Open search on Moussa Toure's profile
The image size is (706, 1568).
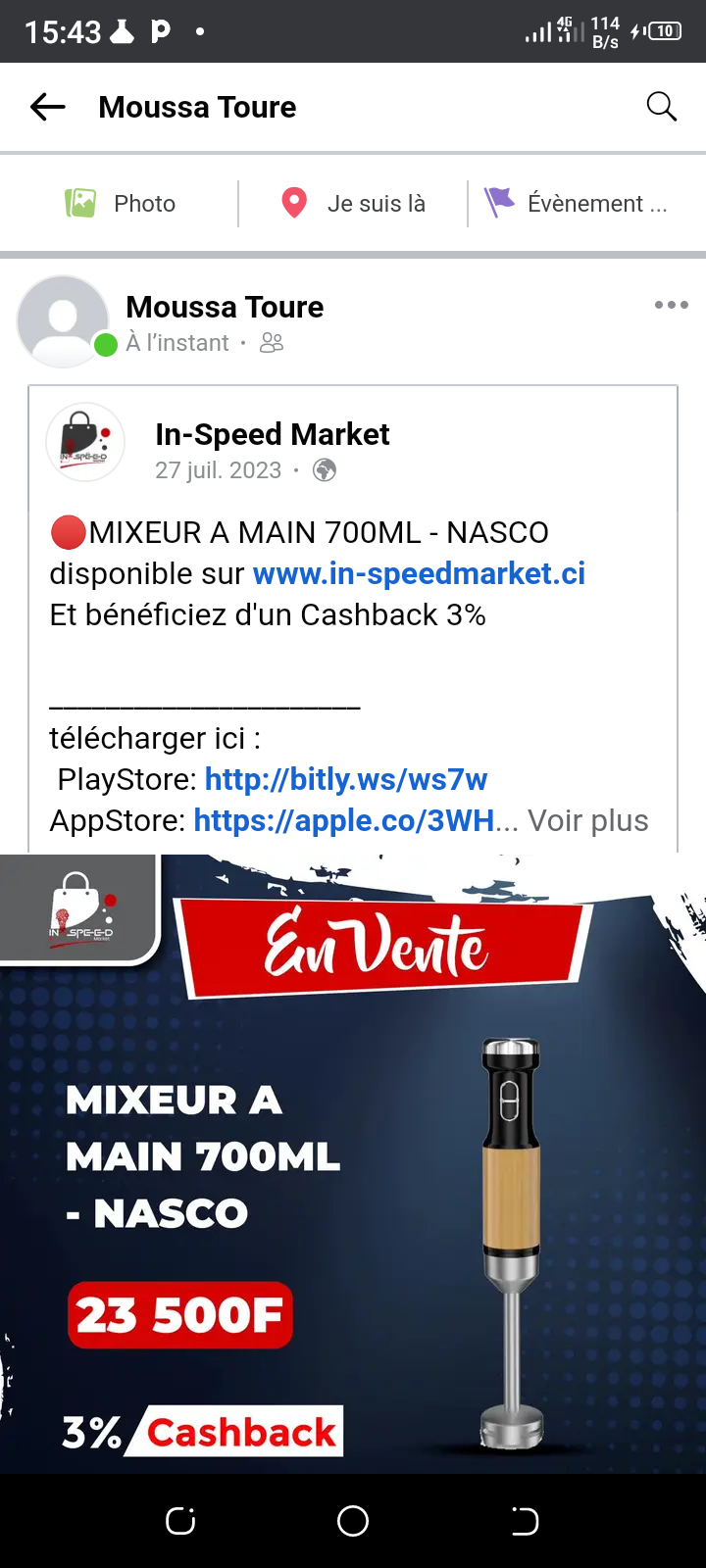pyautogui.click(x=662, y=107)
